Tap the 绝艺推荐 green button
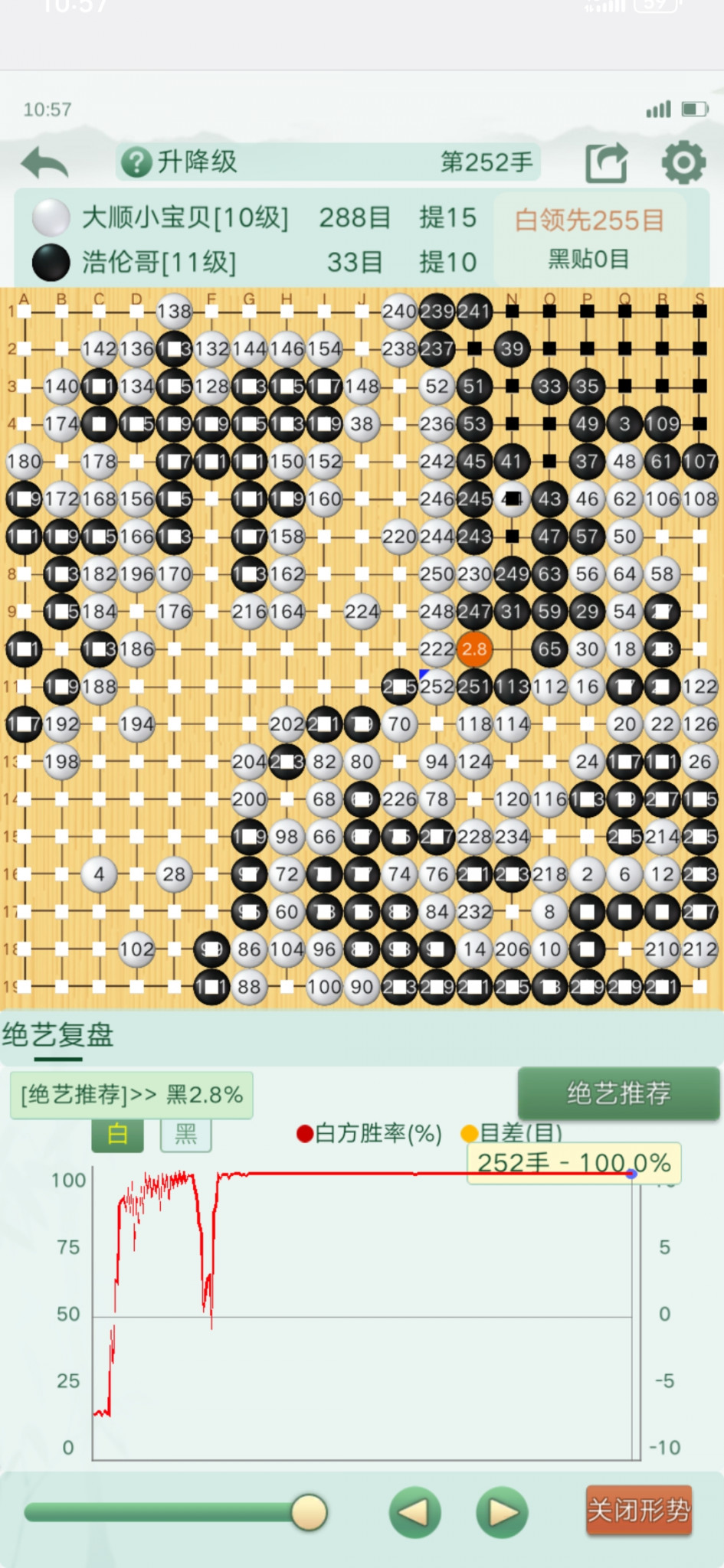 pyautogui.click(x=618, y=1093)
